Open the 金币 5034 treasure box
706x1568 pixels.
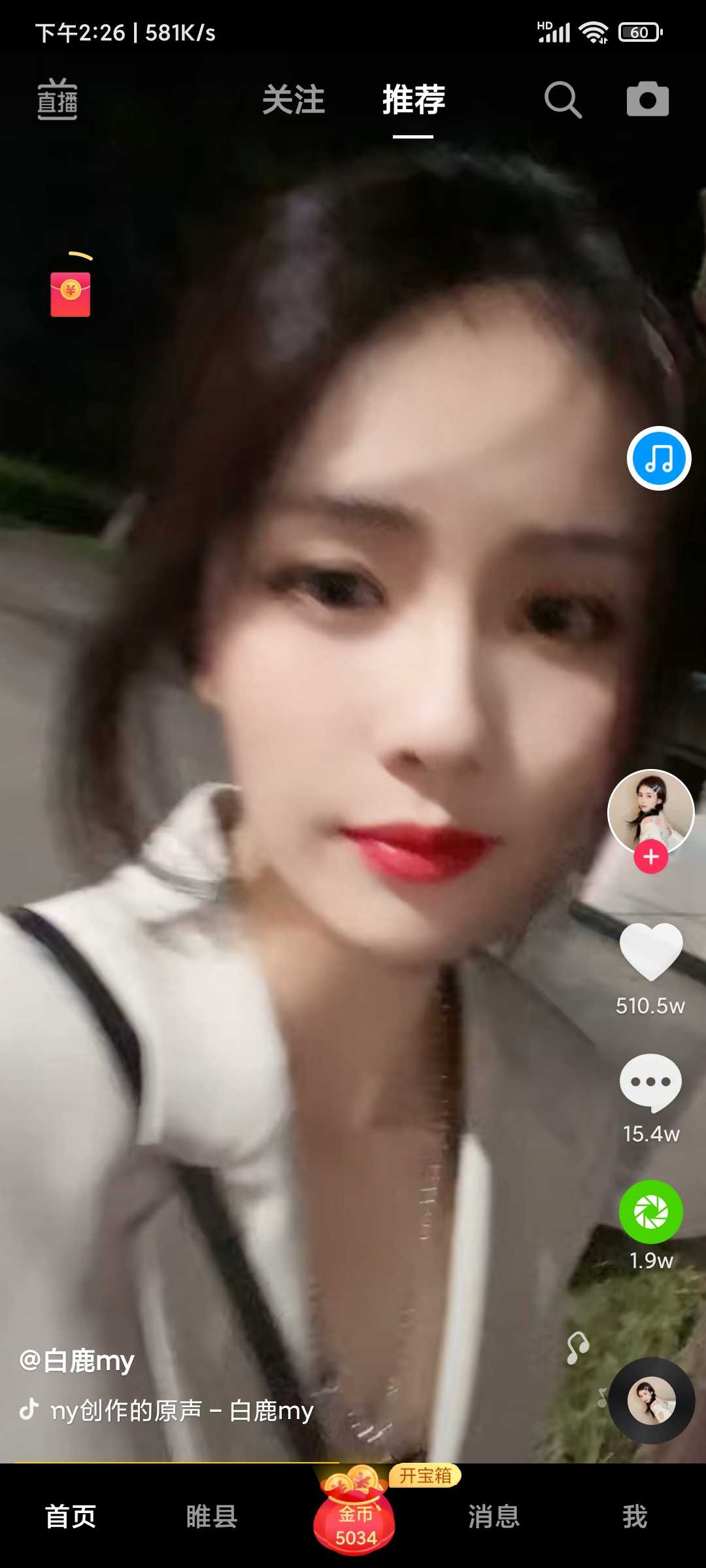(355, 1511)
